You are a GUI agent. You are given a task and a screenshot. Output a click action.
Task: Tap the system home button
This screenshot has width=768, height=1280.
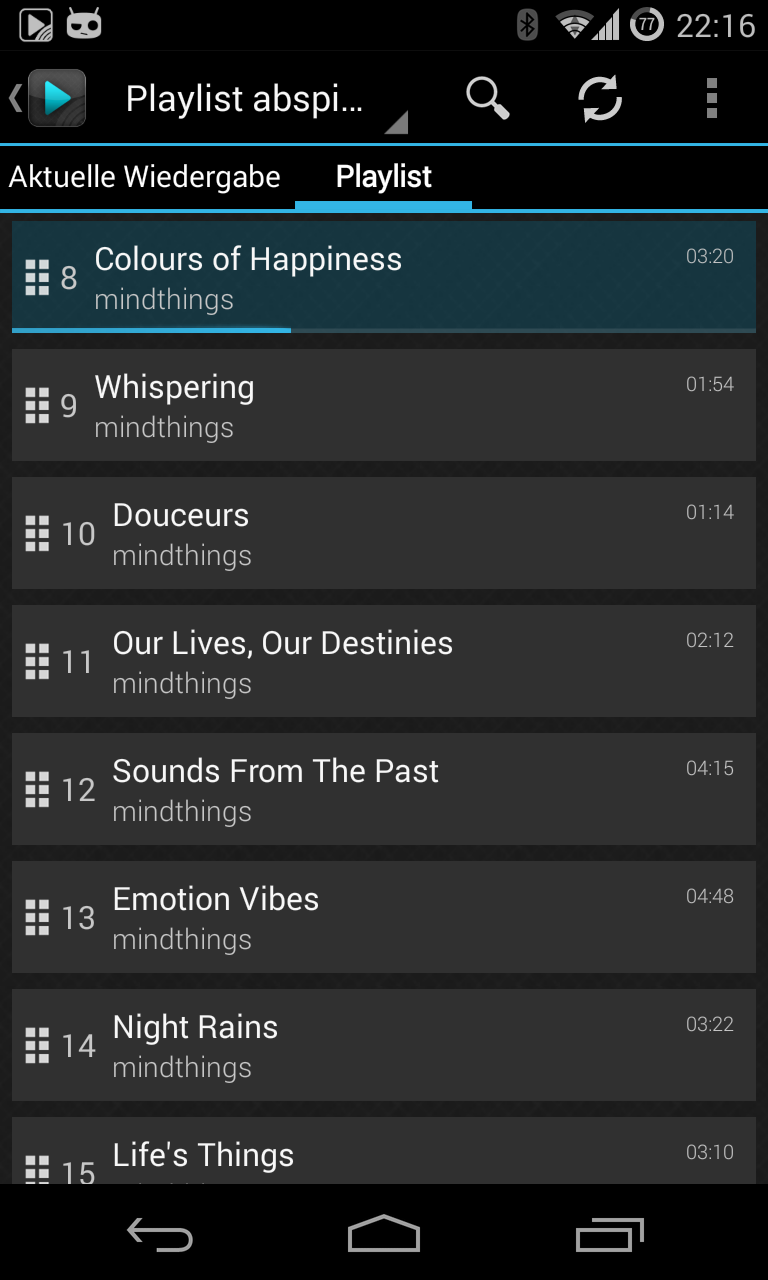(x=384, y=1234)
